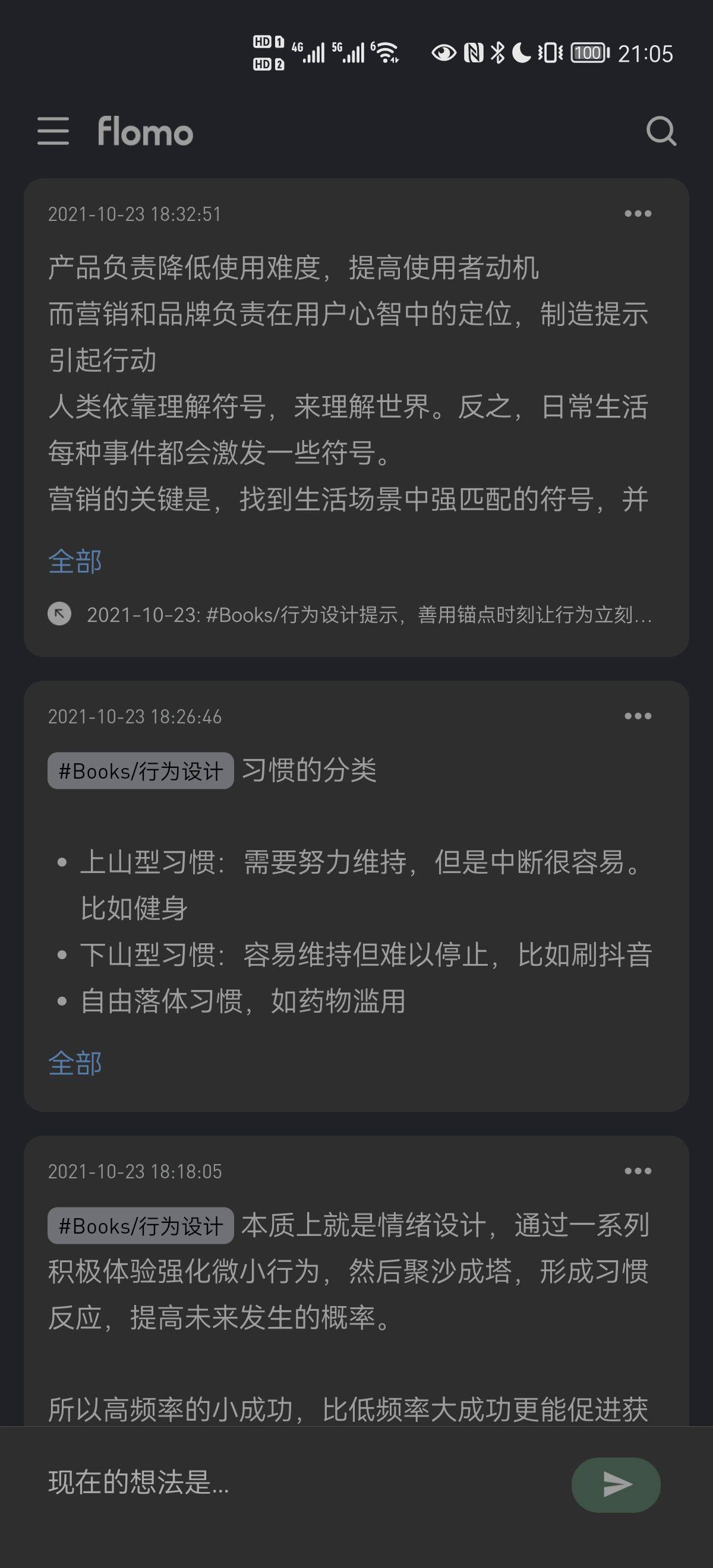Image resolution: width=713 pixels, height=1568 pixels.
Task: Send the memo with the arrow button
Action: [x=616, y=1485]
